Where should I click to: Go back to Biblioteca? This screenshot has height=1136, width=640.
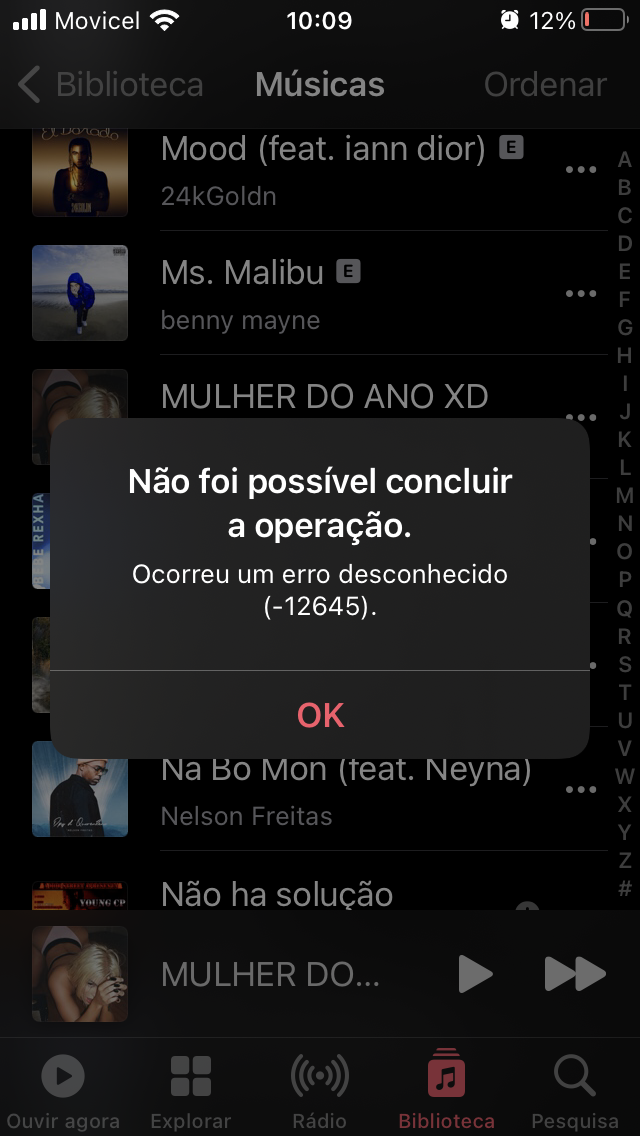112,85
